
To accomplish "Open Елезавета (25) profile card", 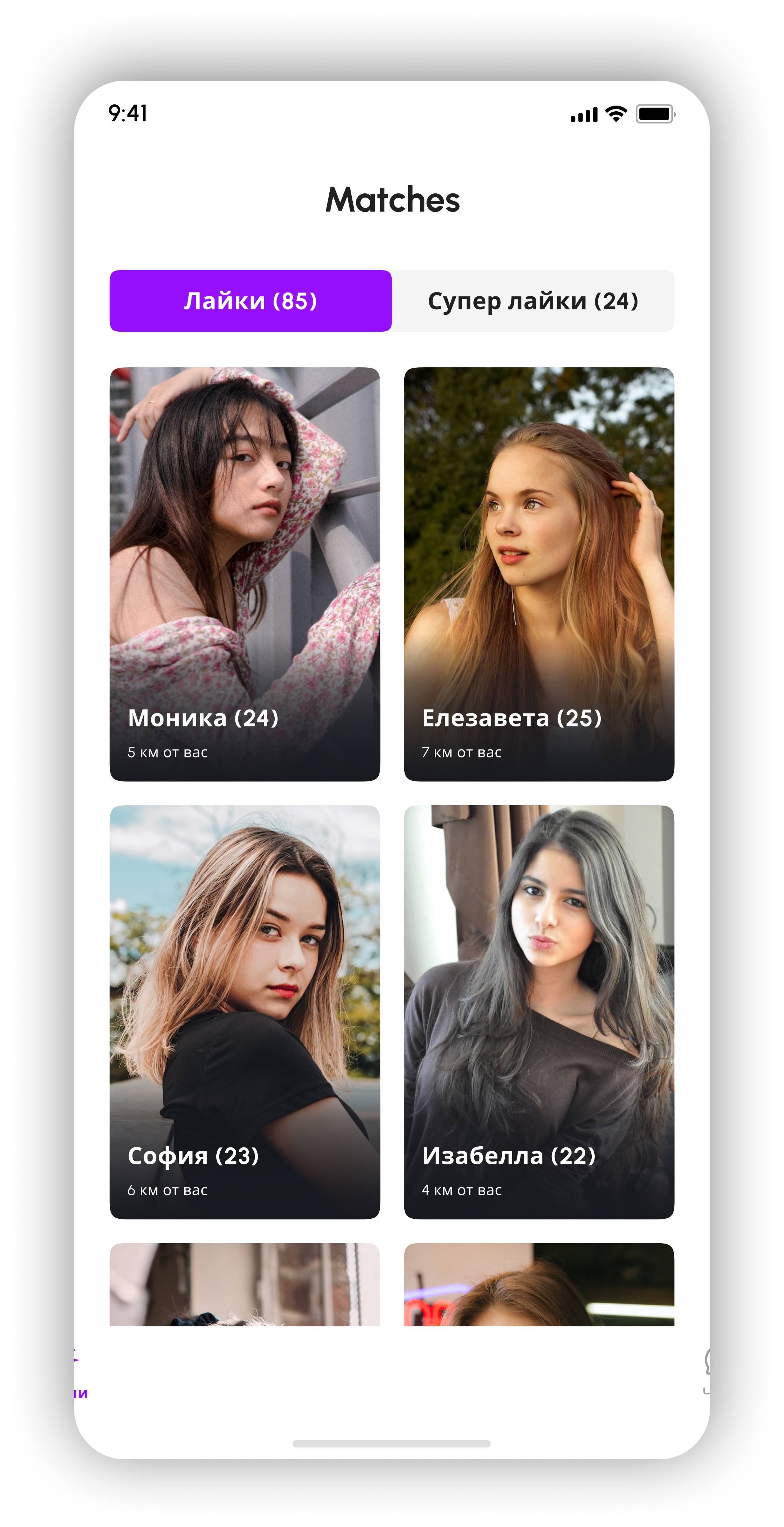I will coord(539,574).
